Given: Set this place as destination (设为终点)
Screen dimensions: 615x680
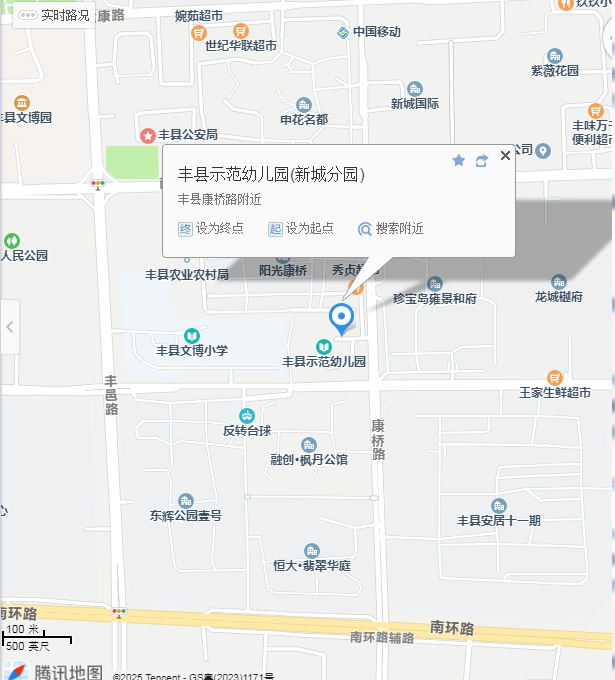Looking at the screenshot, I should [x=211, y=229].
